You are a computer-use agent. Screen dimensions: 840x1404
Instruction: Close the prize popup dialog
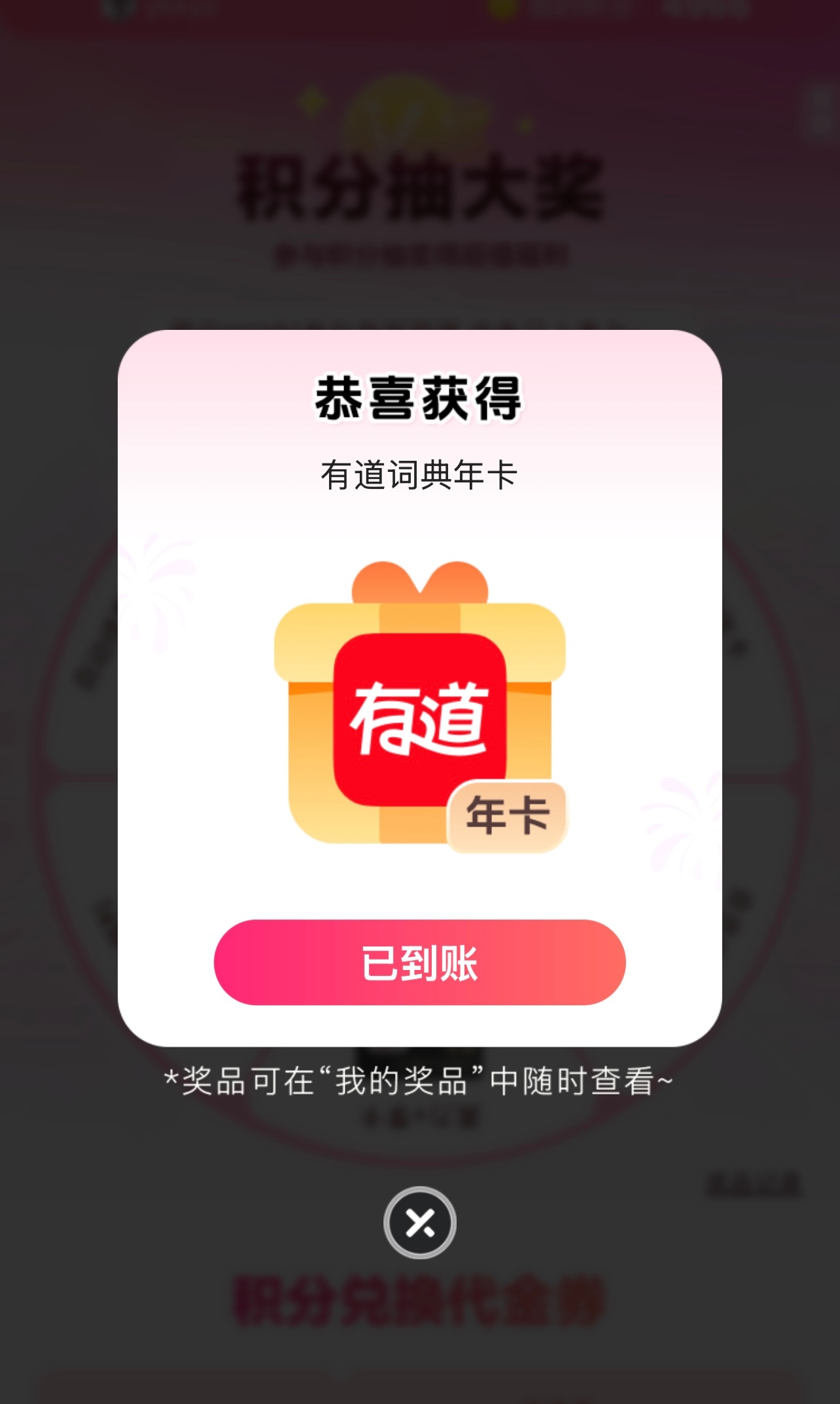pyautogui.click(x=419, y=1222)
